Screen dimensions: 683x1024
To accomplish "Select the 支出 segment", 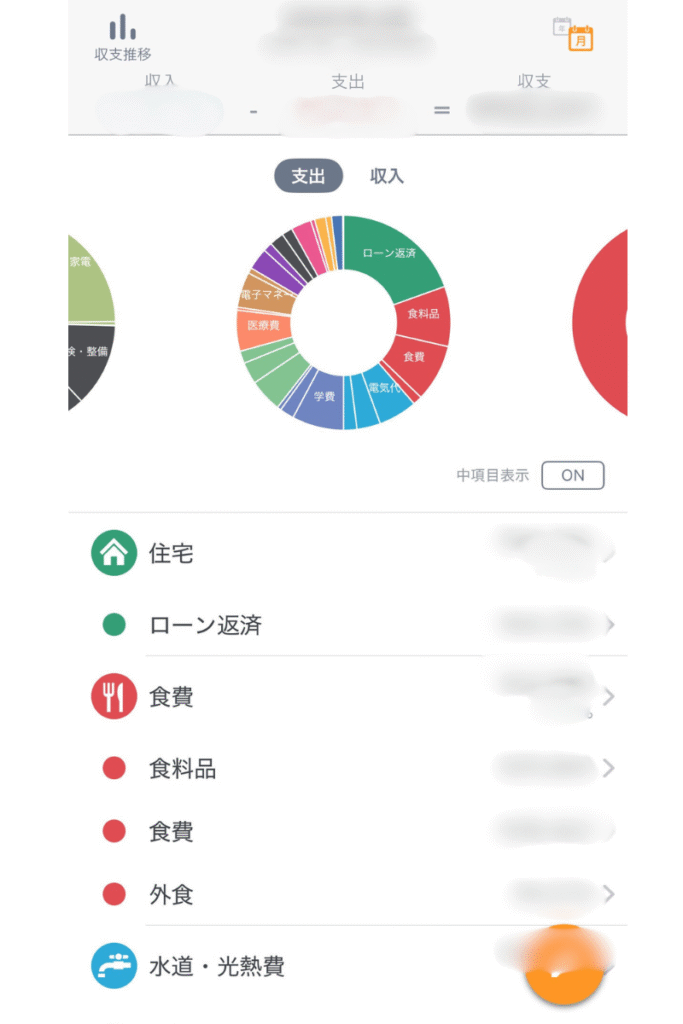I will pyautogui.click(x=309, y=176).
